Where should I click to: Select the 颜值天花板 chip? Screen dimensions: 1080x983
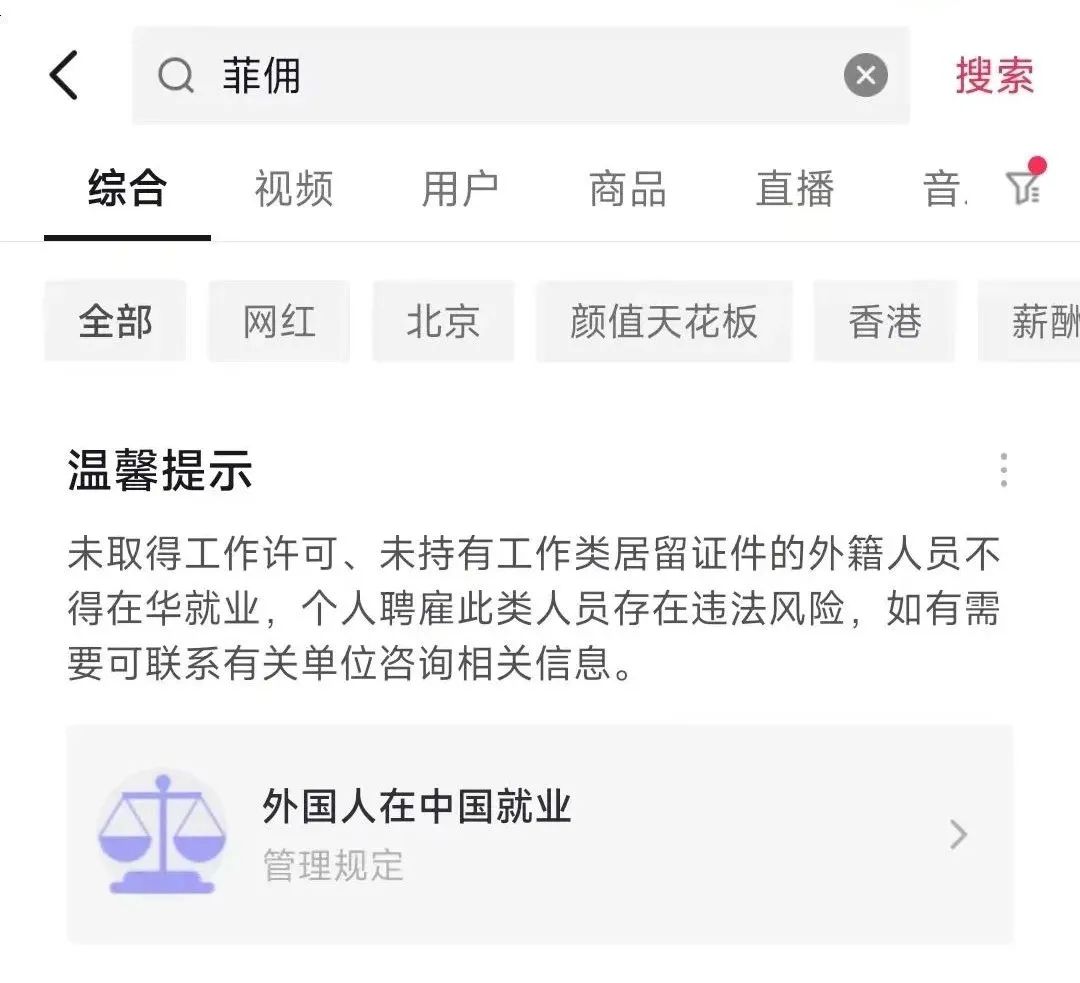pos(664,321)
